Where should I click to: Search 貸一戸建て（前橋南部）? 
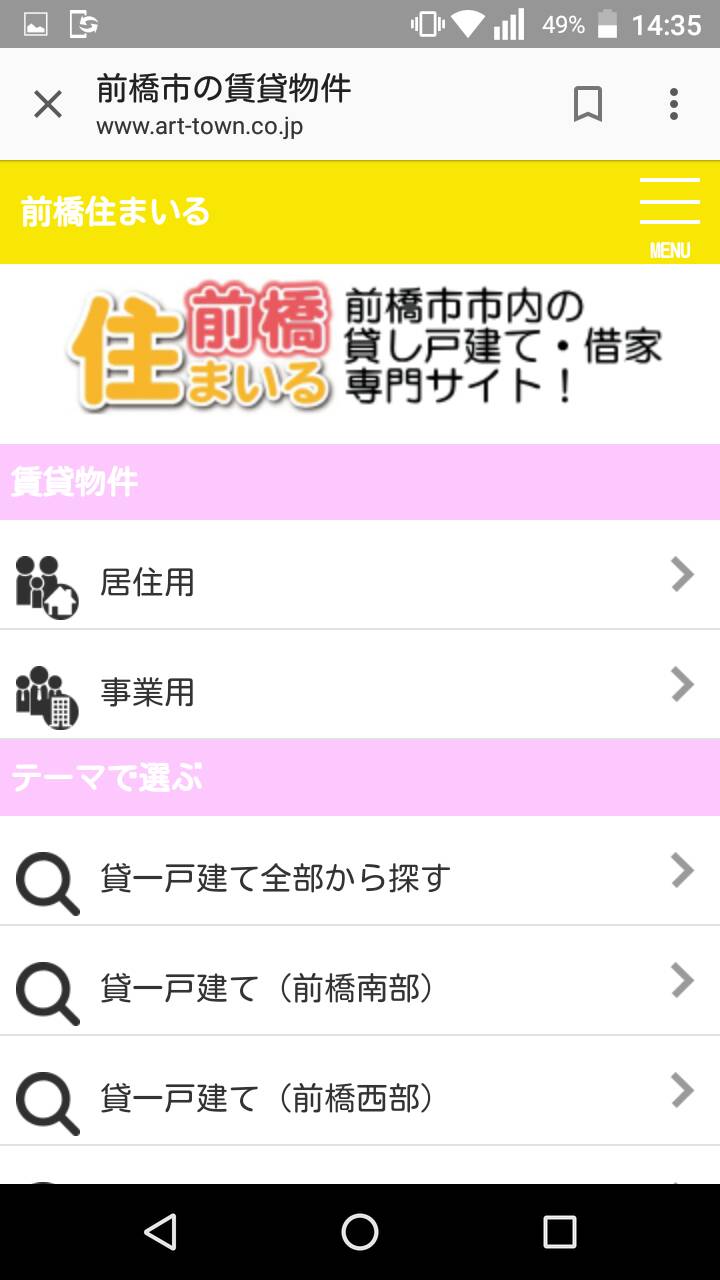(x=360, y=981)
